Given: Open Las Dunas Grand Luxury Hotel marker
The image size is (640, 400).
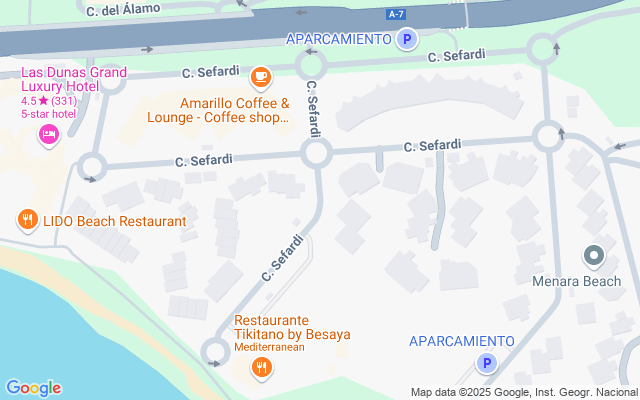Looking at the screenshot, I should 47,135.
